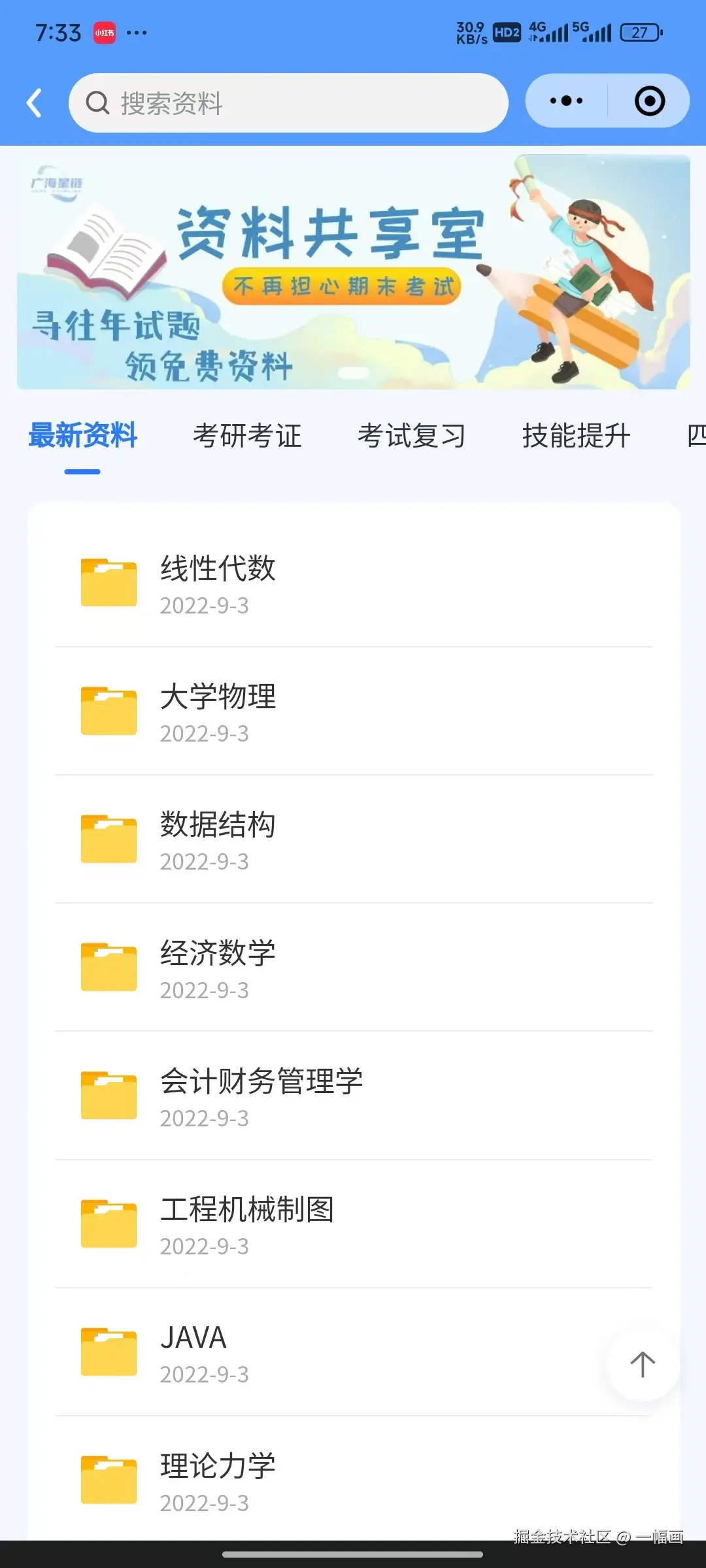Go back using the top-left arrow
Viewport: 706px width, 1568px height.
(x=34, y=103)
